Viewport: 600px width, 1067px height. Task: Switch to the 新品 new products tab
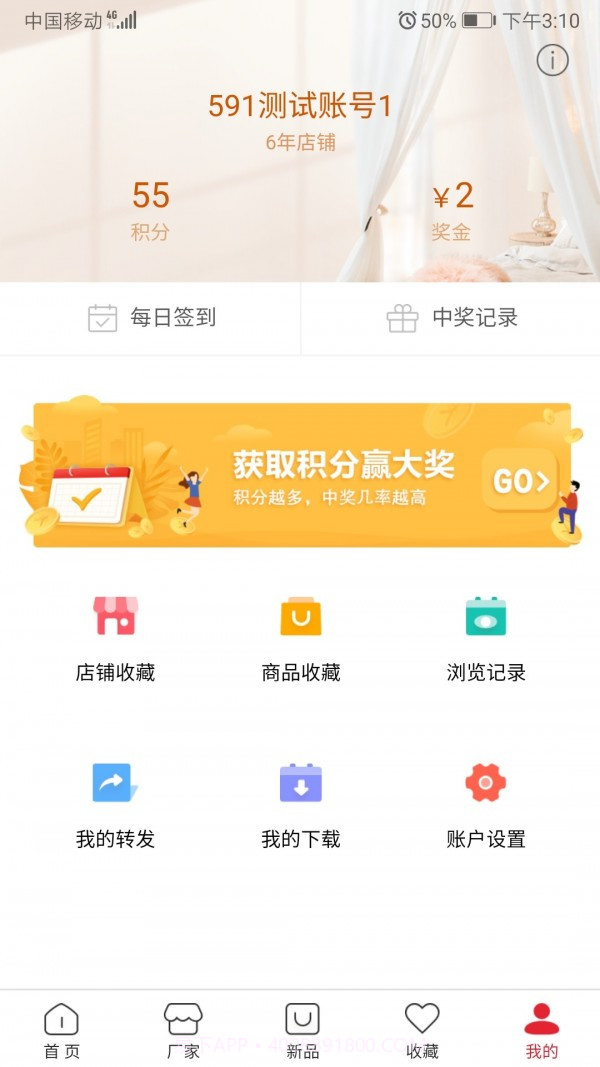pyautogui.click(x=302, y=1030)
